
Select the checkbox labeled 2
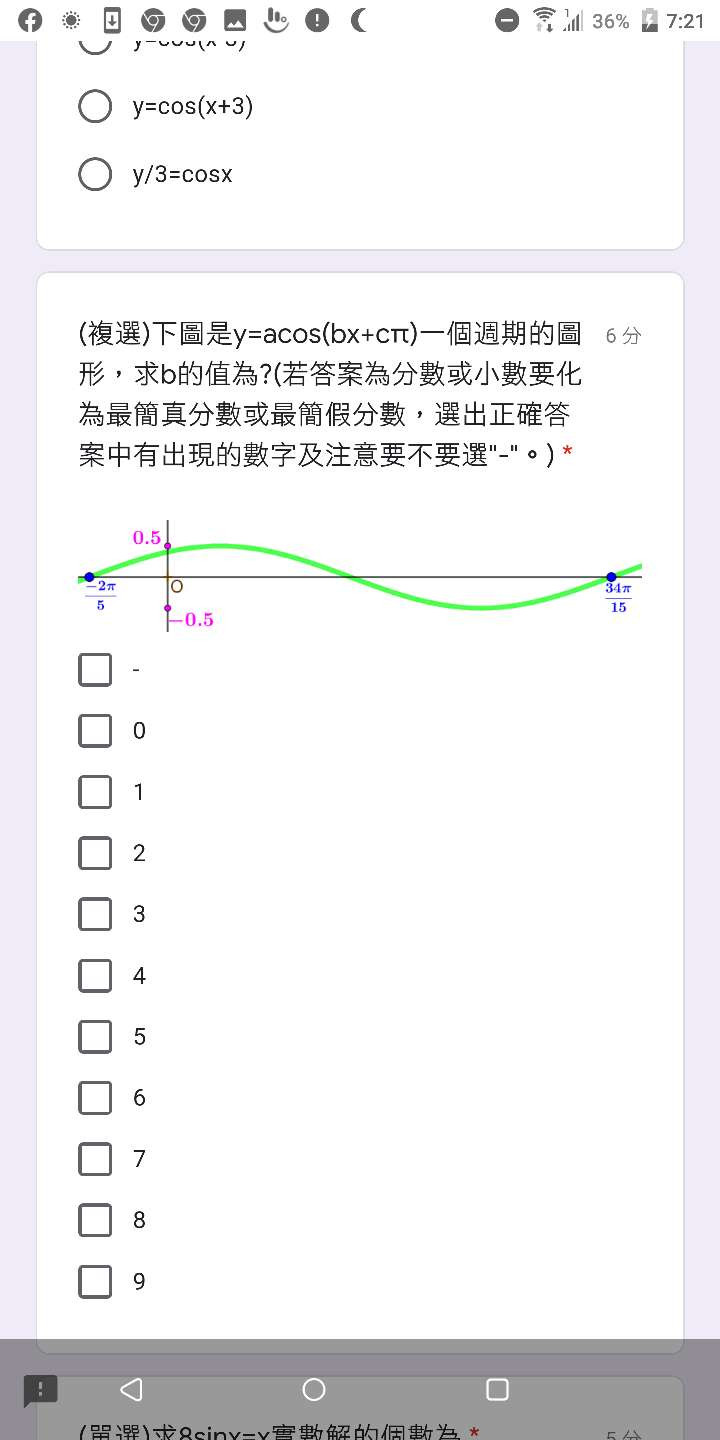click(95, 853)
